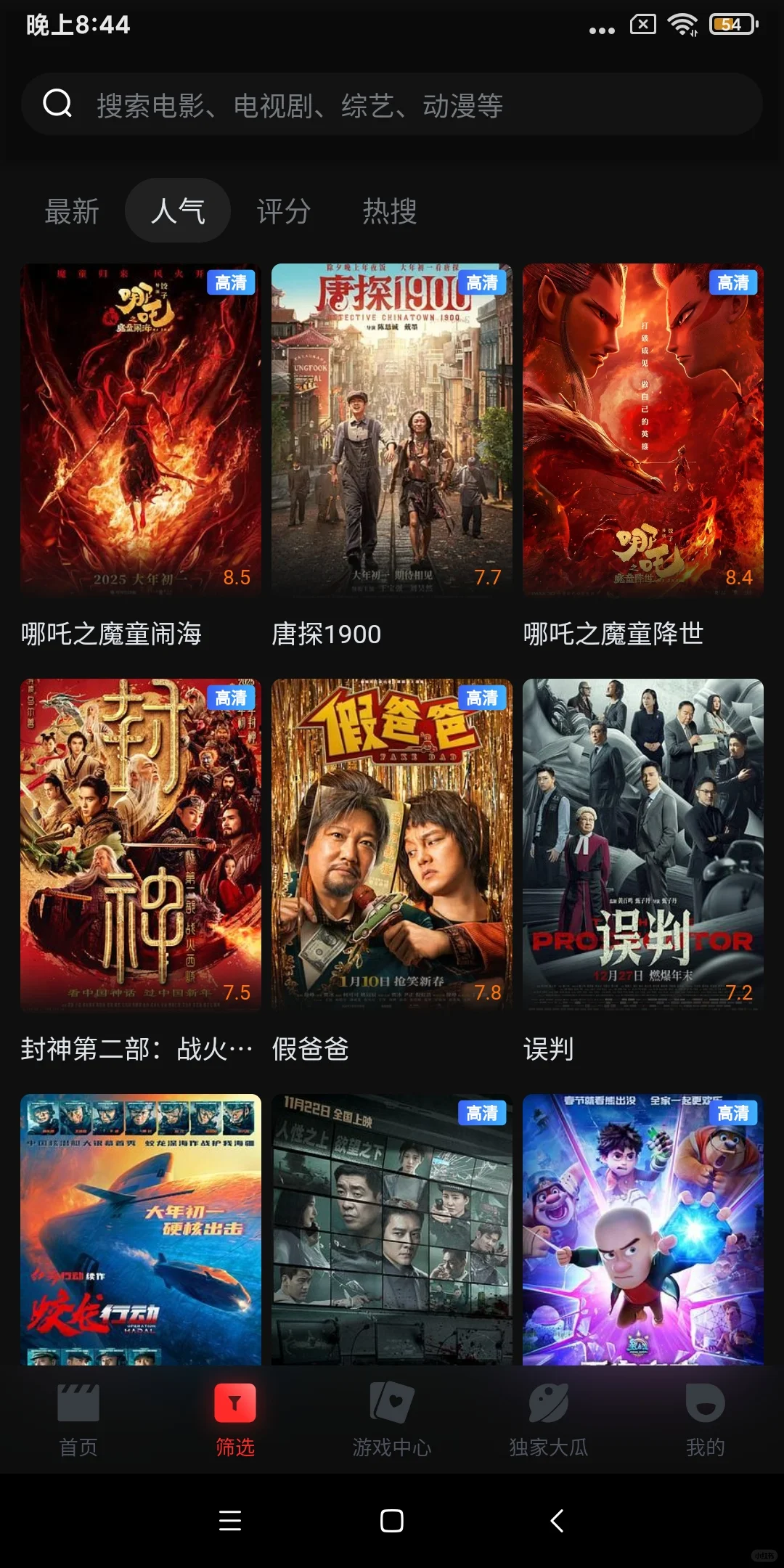784x1568 pixels.
Task: Switch to the 评分 tab
Action: point(284,211)
